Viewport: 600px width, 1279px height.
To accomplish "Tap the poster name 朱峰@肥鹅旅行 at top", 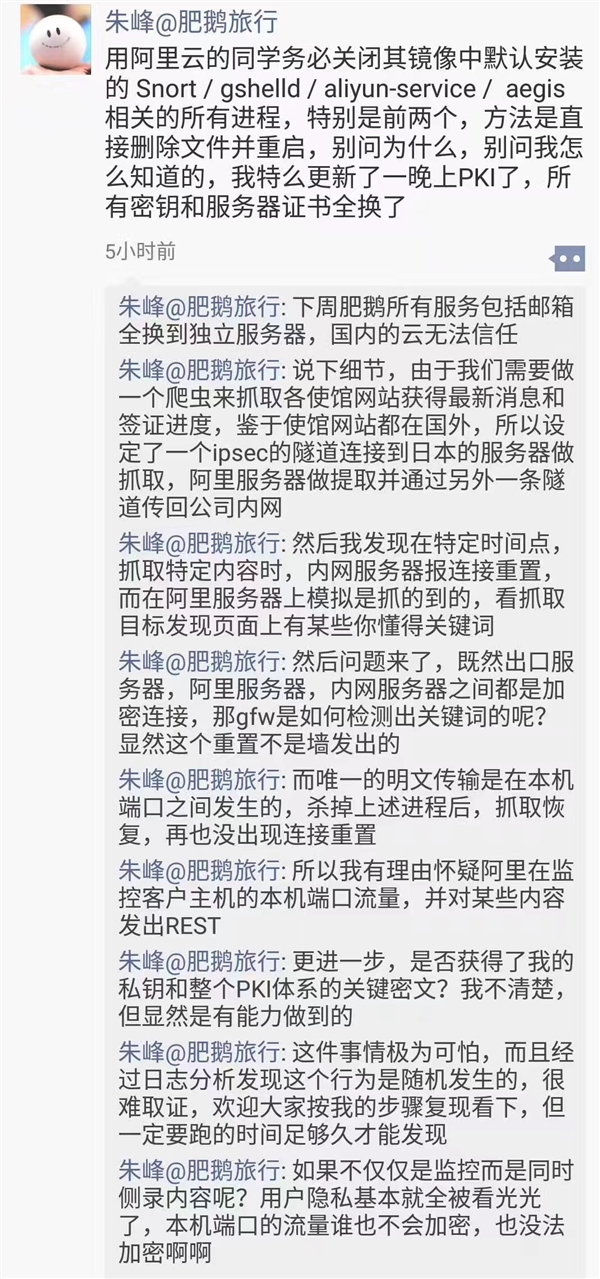I will (192, 22).
